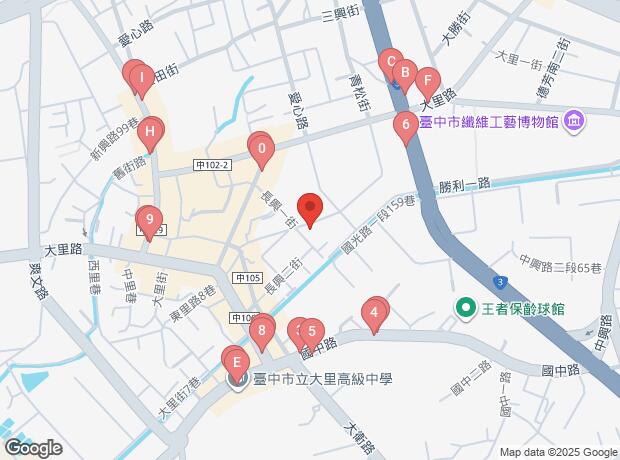Open the marker labeled C
The image size is (620, 460).
[x=391, y=62]
